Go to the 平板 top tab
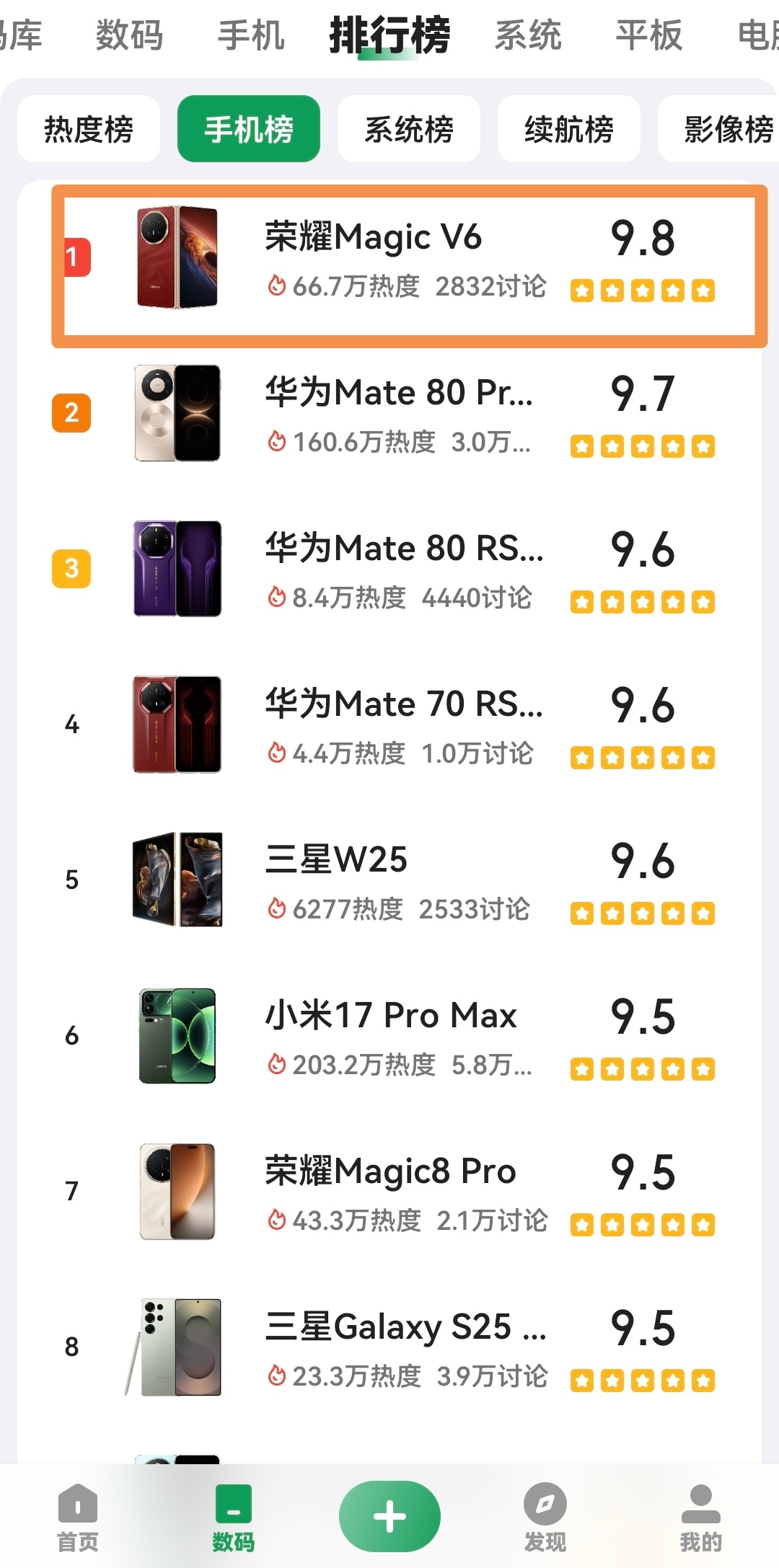The height and width of the screenshot is (1568, 779). tap(649, 35)
